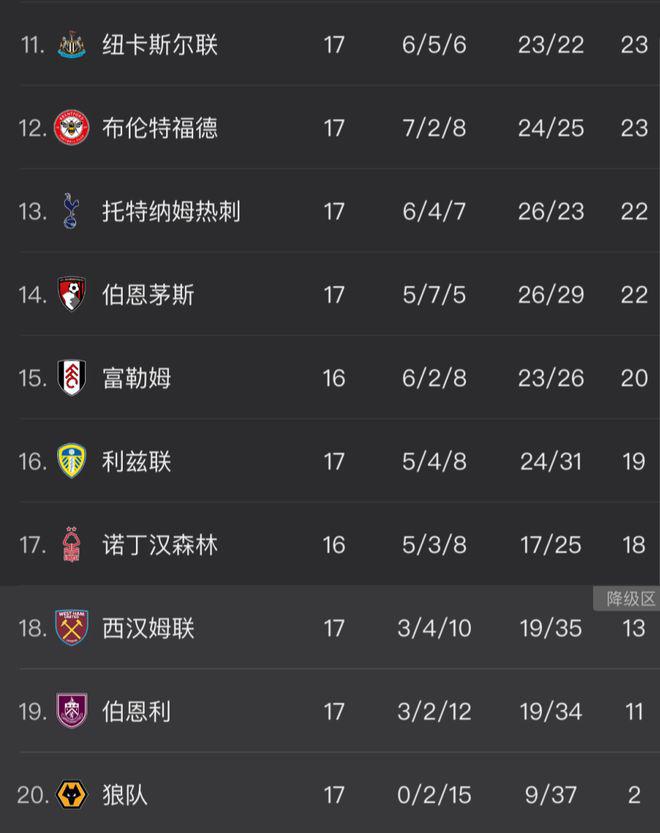Open the 富勒姆 team page

tap(137, 378)
